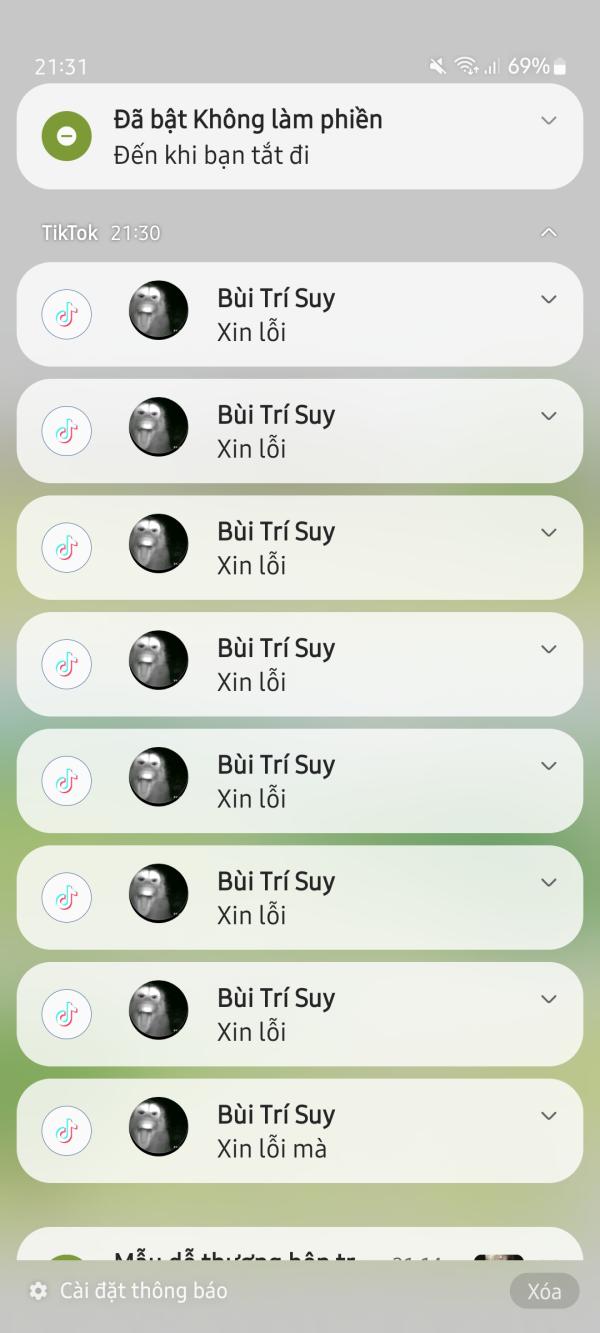600x1333 pixels.
Task: Expand the 'Xin lỗi mà' notification chevron
Action: click(x=548, y=1115)
